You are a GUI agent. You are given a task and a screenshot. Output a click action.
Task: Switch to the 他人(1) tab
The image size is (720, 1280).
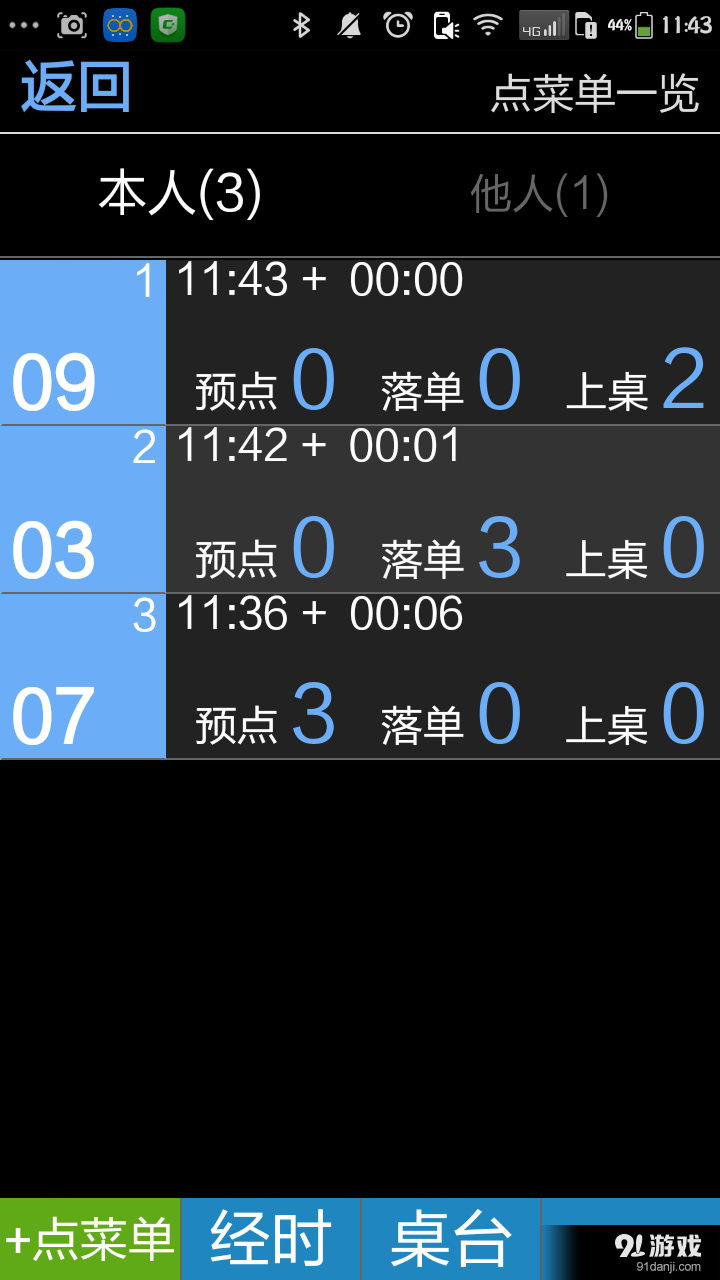pos(540,195)
